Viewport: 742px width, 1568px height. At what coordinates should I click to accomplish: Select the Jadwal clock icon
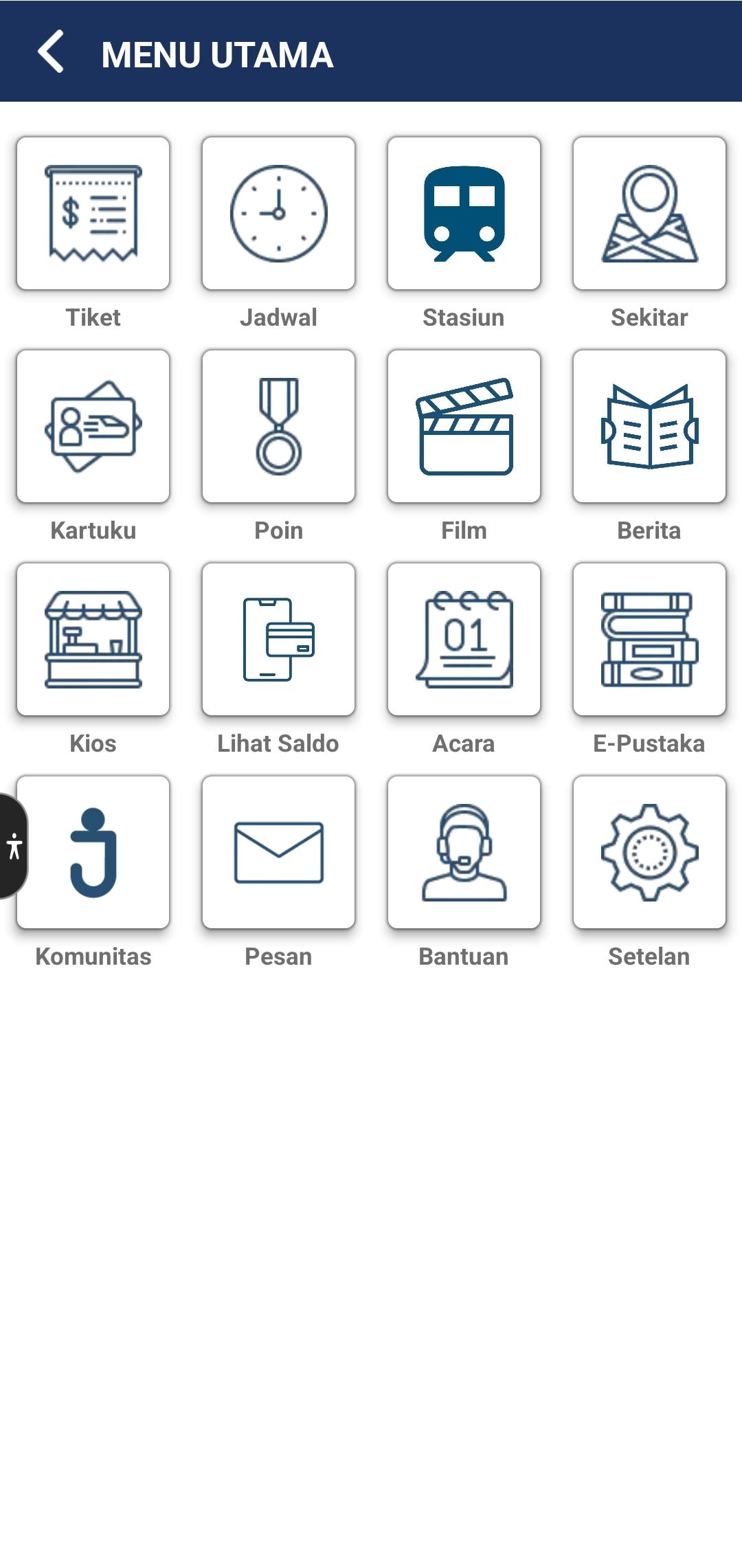coord(278,214)
